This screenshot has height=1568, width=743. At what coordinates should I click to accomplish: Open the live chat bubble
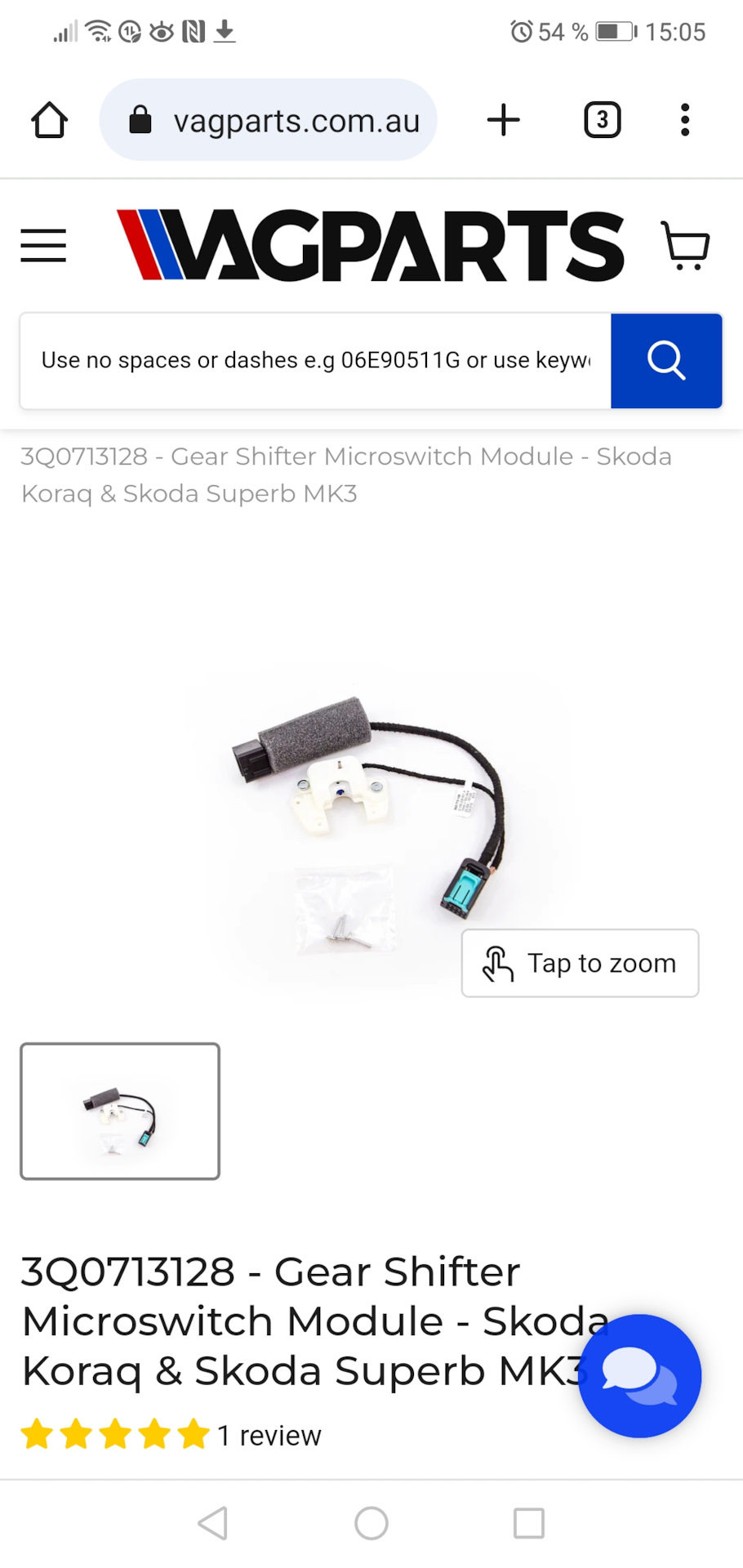[x=639, y=1375]
